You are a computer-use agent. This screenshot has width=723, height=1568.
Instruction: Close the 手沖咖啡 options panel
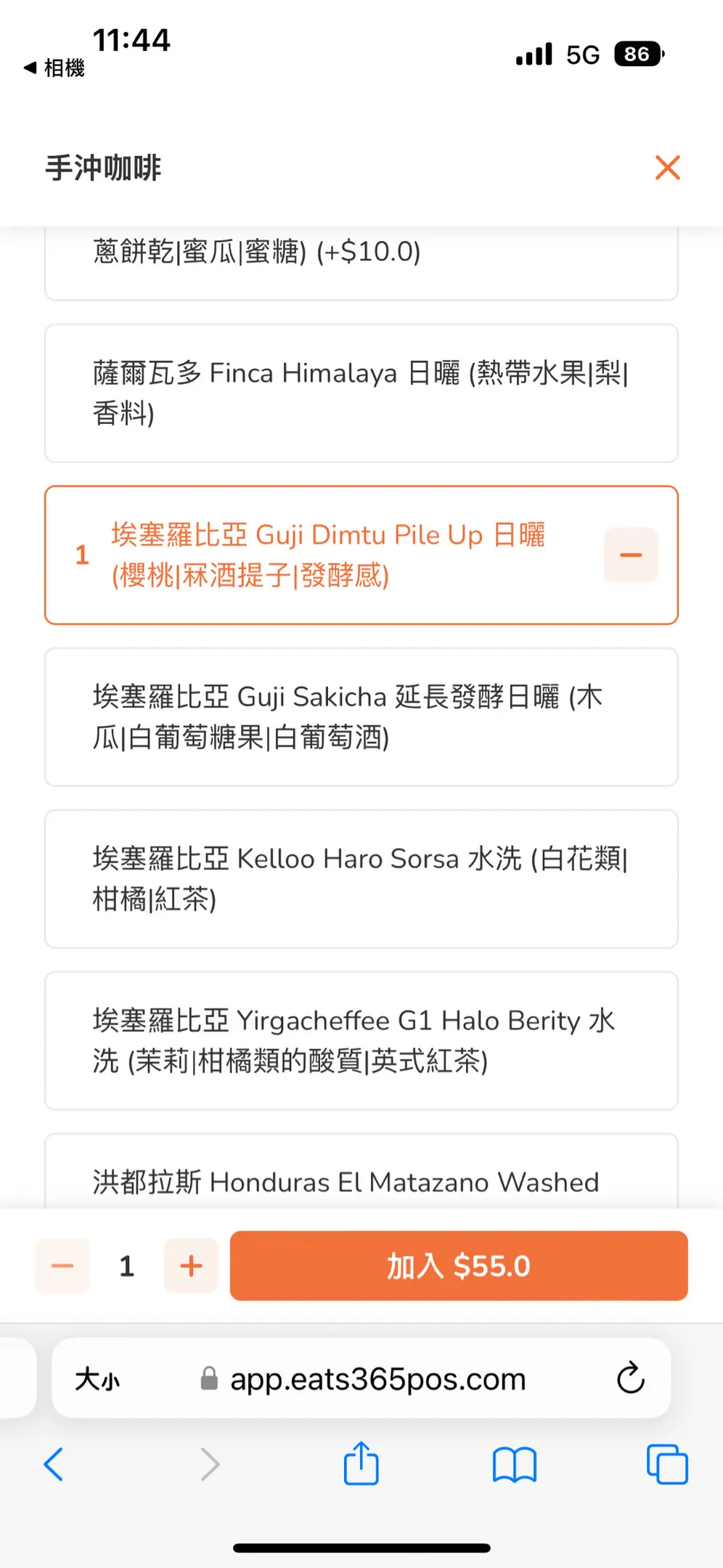pyautogui.click(x=667, y=168)
